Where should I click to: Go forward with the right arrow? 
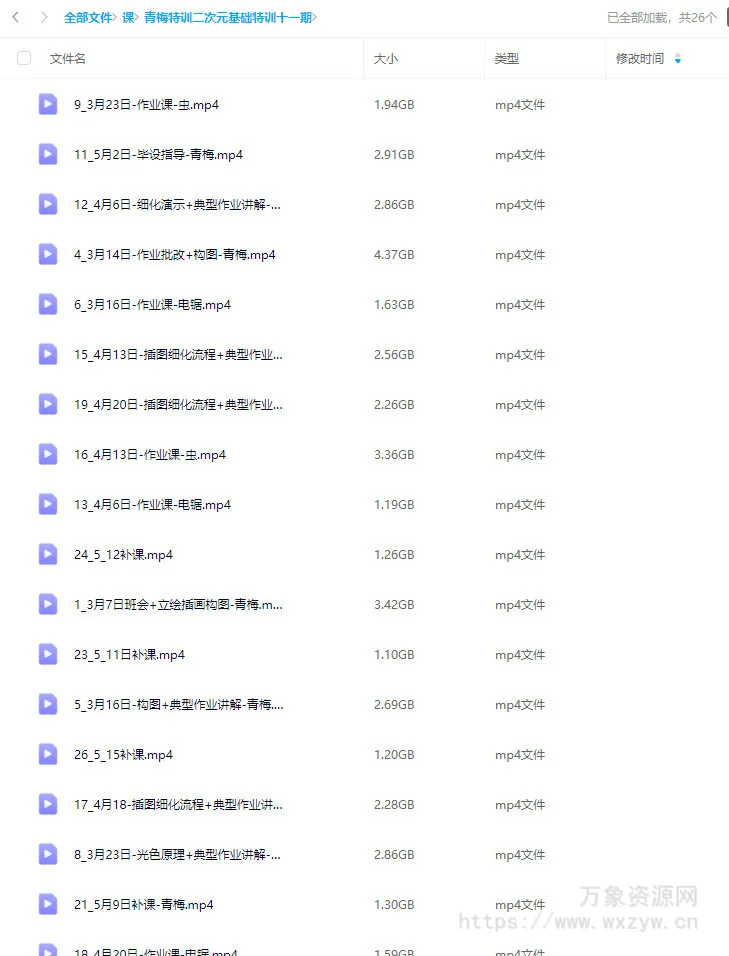click(x=44, y=17)
